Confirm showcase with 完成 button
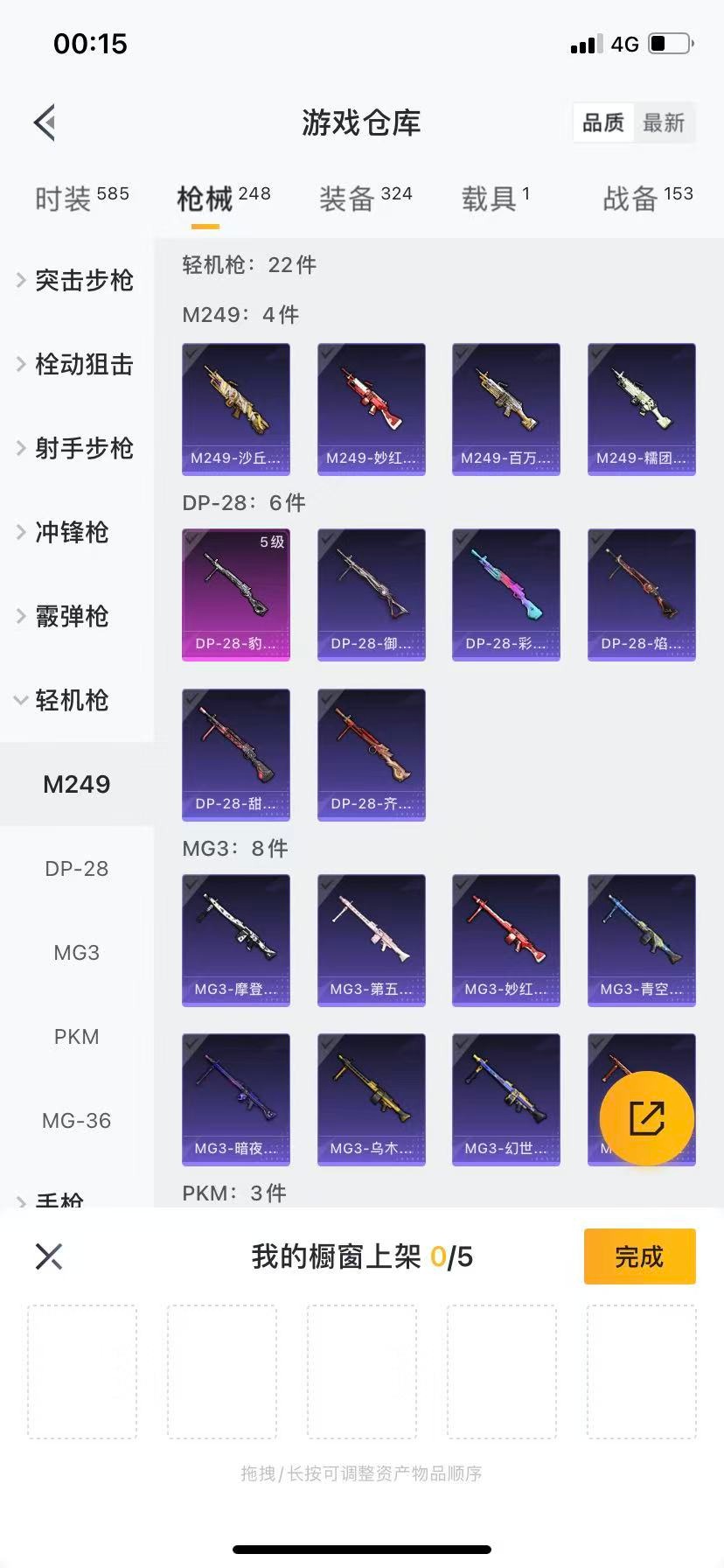 tap(639, 1256)
